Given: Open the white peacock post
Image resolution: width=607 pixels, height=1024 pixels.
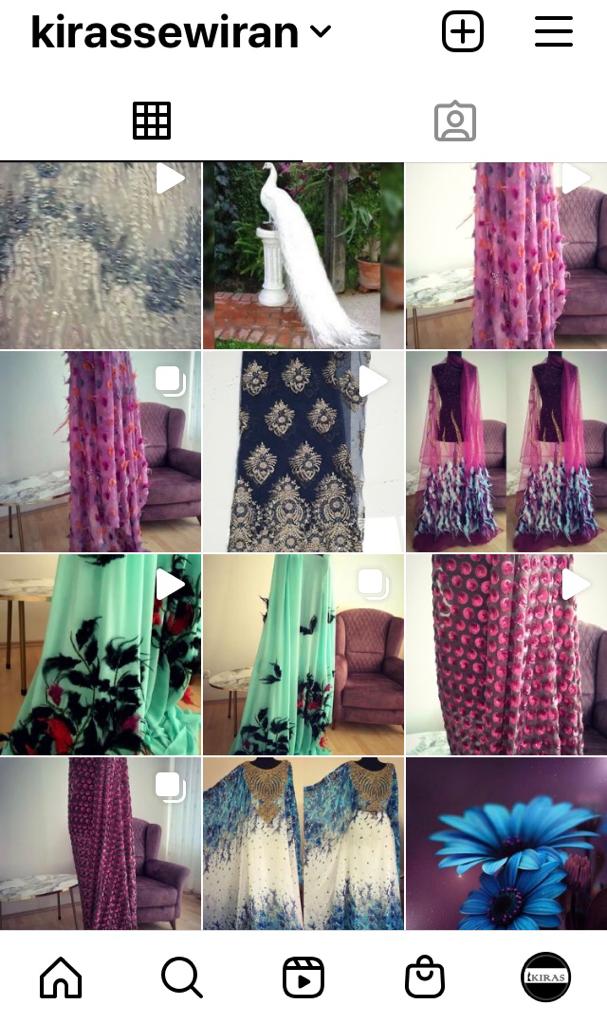Looking at the screenshot, I should coord(303,255).
